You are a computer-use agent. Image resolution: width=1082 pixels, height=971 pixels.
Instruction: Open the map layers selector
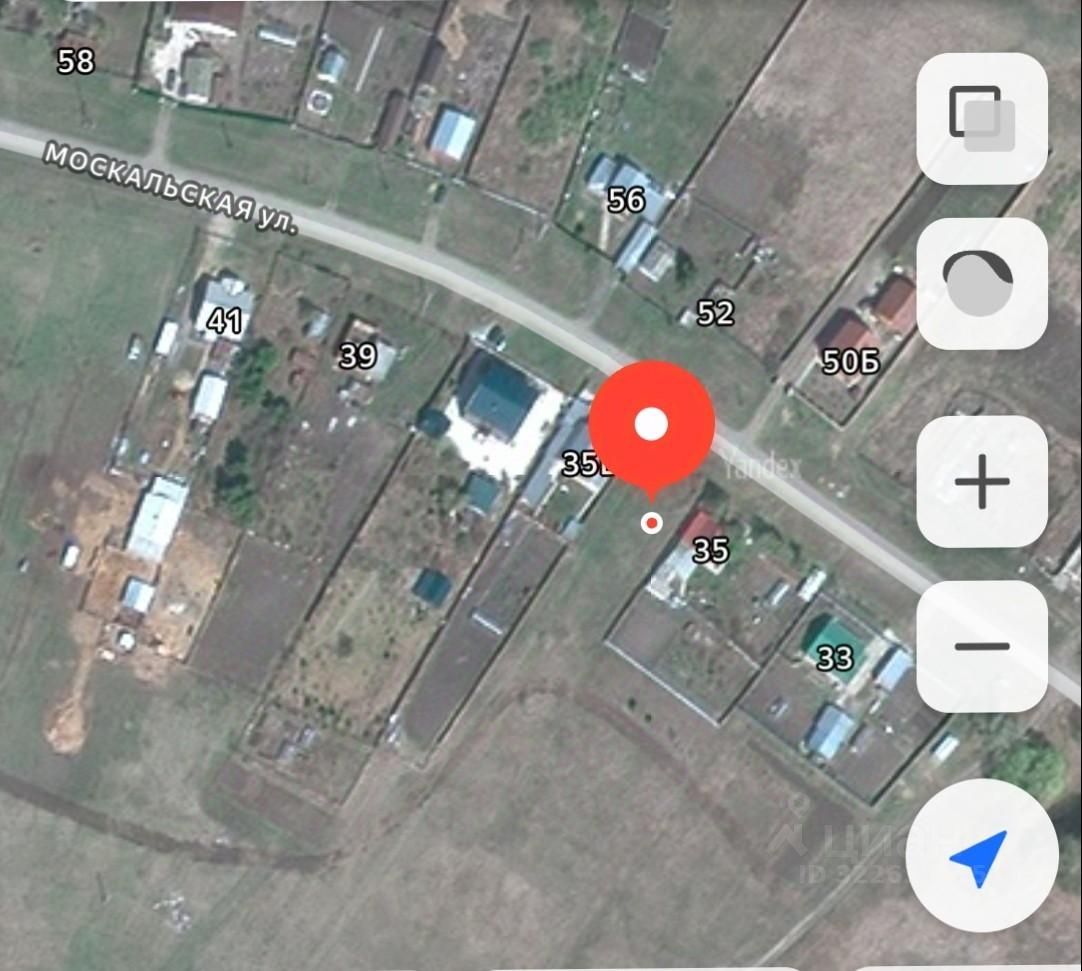point(981,119)
